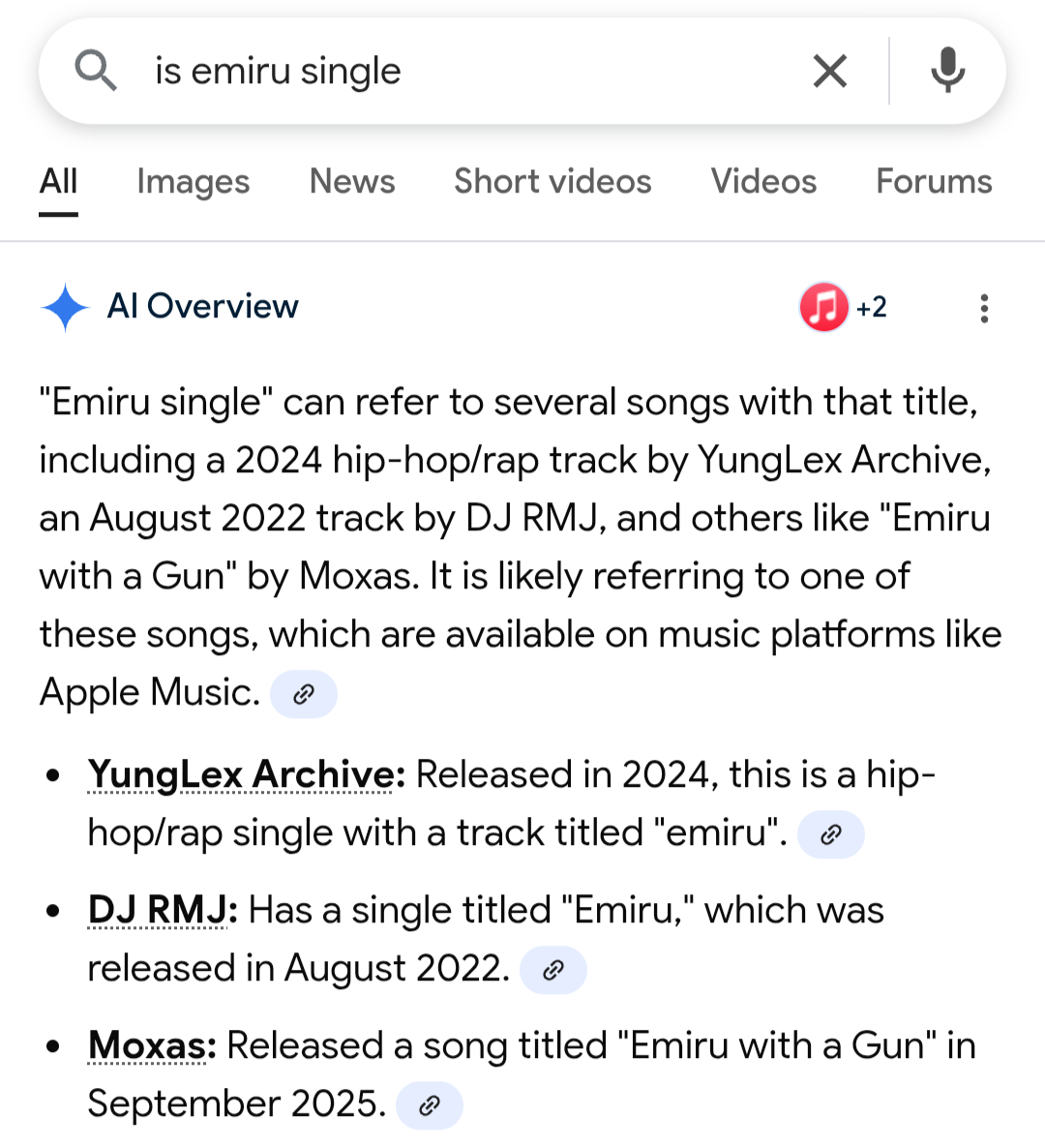Open source link after Apple Music paragraph
The width and height of the screenshot is (1045, 1148).
click(304, 694)
